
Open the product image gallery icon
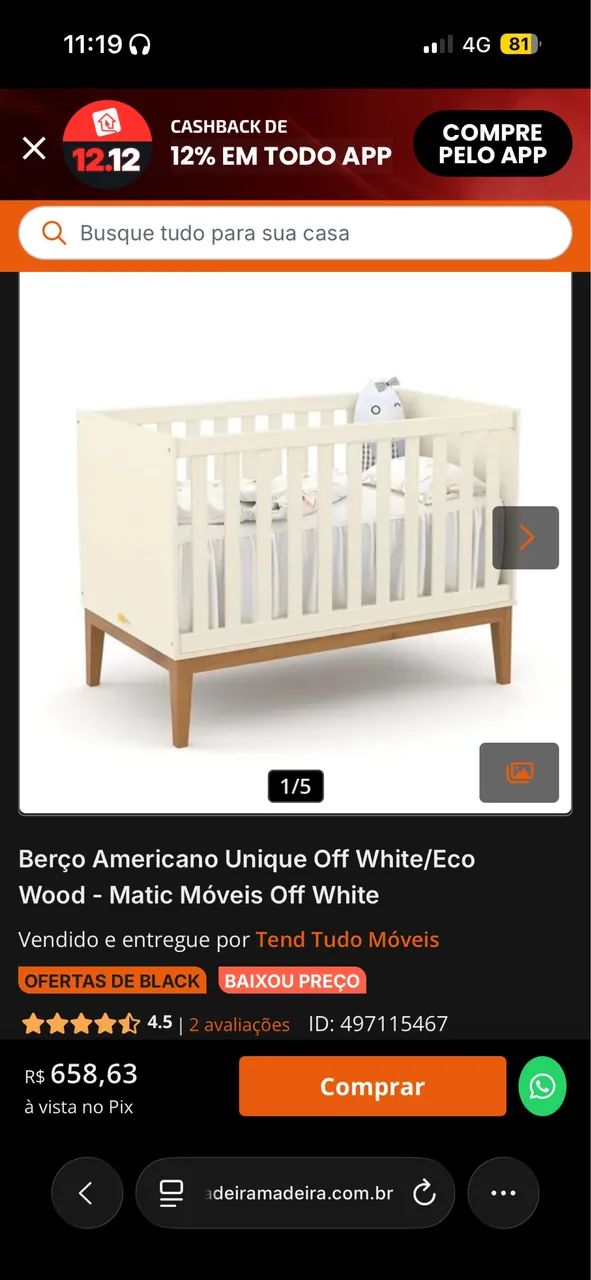519,772
